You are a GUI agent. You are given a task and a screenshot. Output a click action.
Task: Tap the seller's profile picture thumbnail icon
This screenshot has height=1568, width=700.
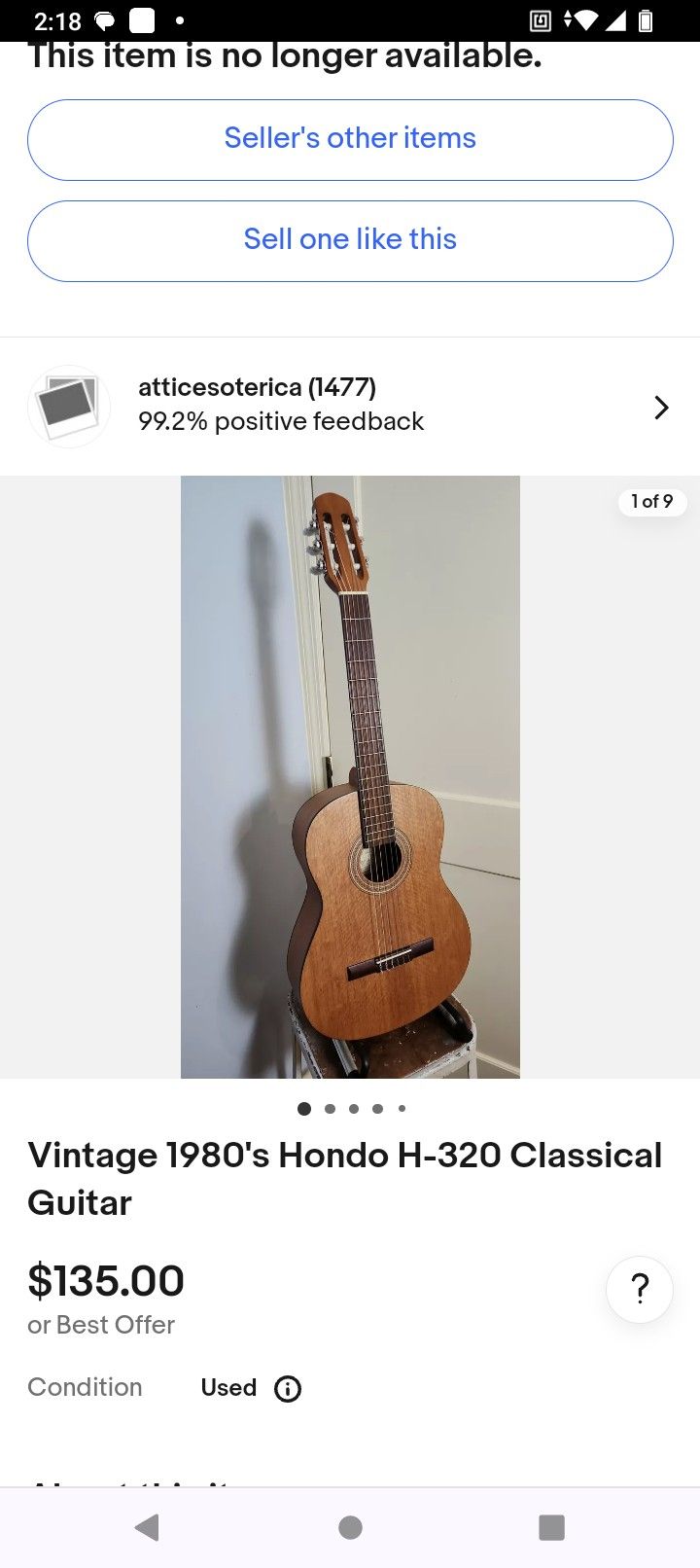(68, 407)
